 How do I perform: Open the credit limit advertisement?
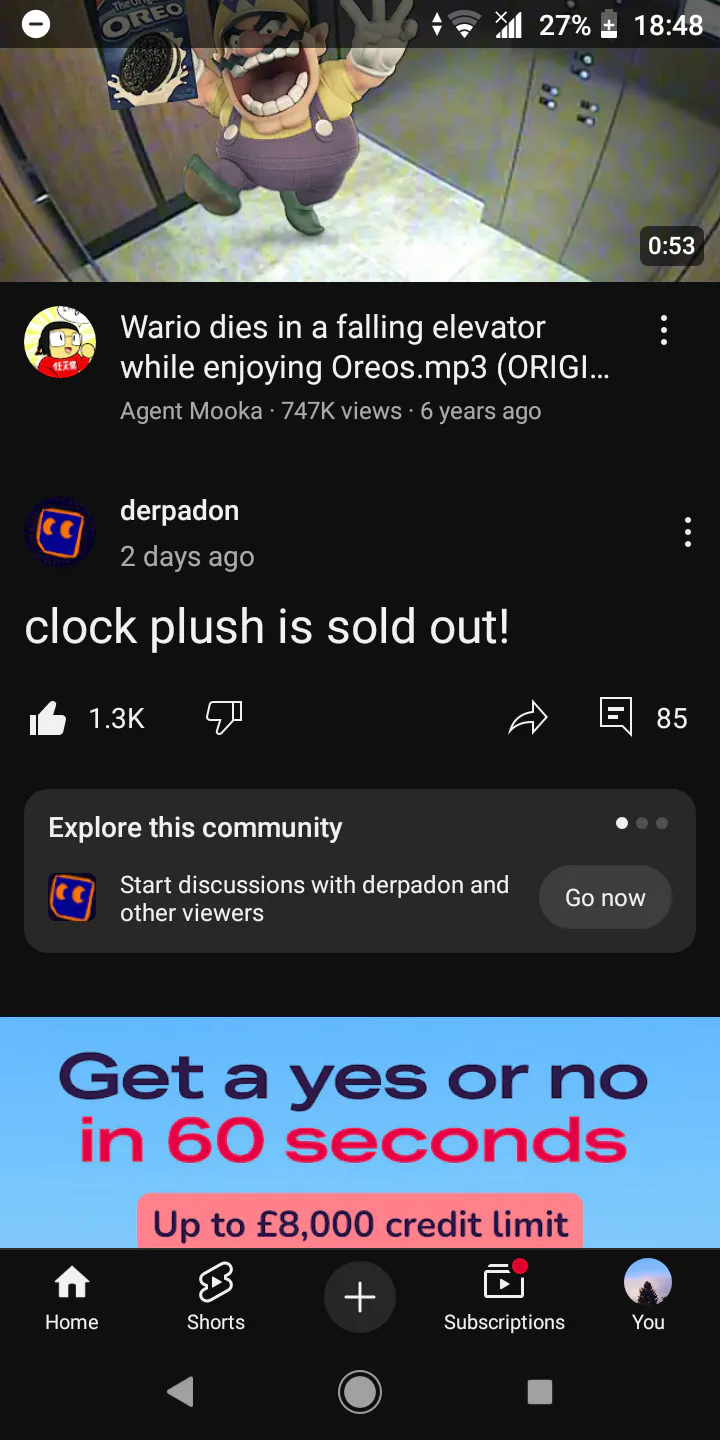tap(360, 1132)
